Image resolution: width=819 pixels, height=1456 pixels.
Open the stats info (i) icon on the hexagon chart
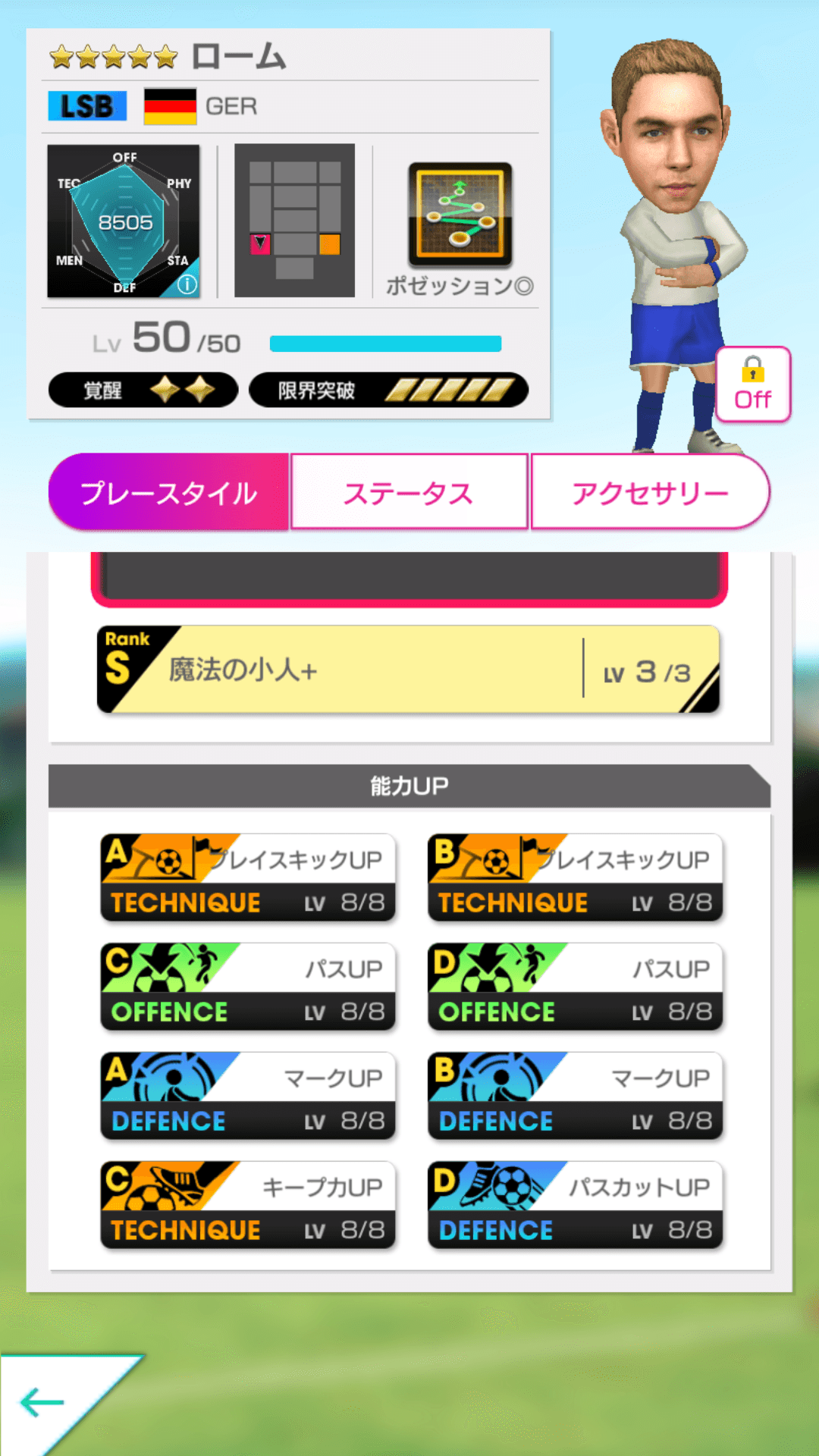point(186,283)
